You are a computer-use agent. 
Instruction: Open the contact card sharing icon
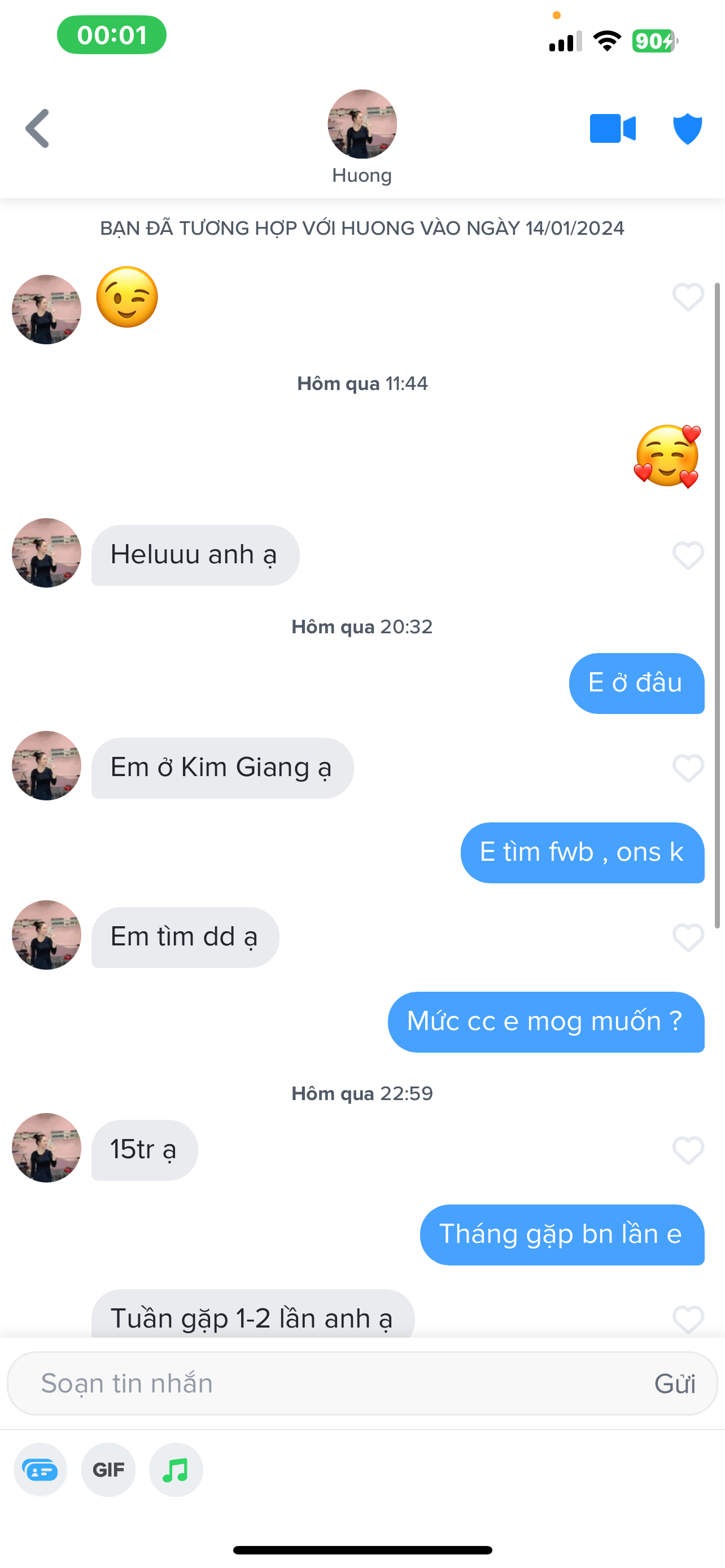click(40, 1470)
